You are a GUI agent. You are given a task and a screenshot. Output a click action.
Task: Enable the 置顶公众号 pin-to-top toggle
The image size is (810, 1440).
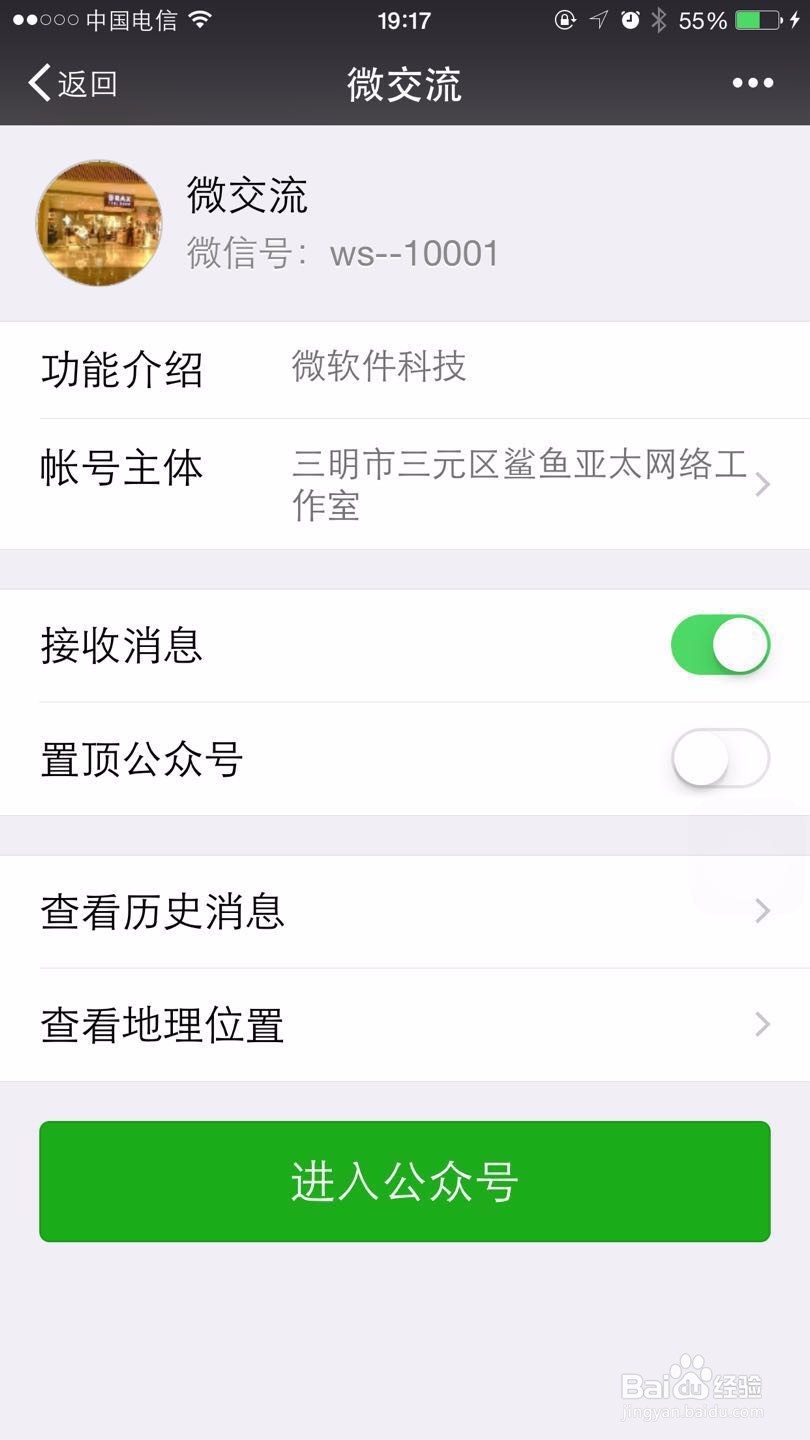click(720, 758)
